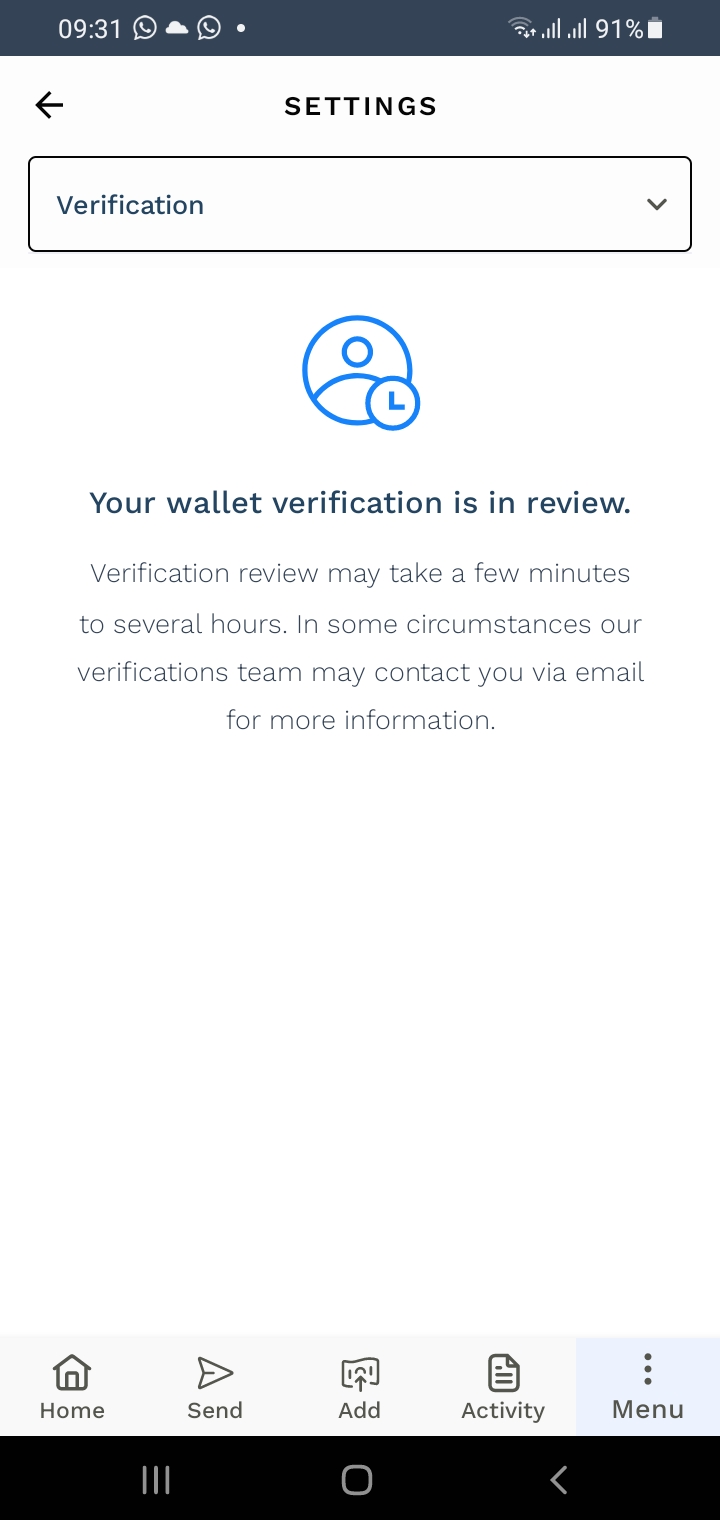Open the Add tab
The width and height of the screenshot is (720, 1520).
click(359, 1386)
